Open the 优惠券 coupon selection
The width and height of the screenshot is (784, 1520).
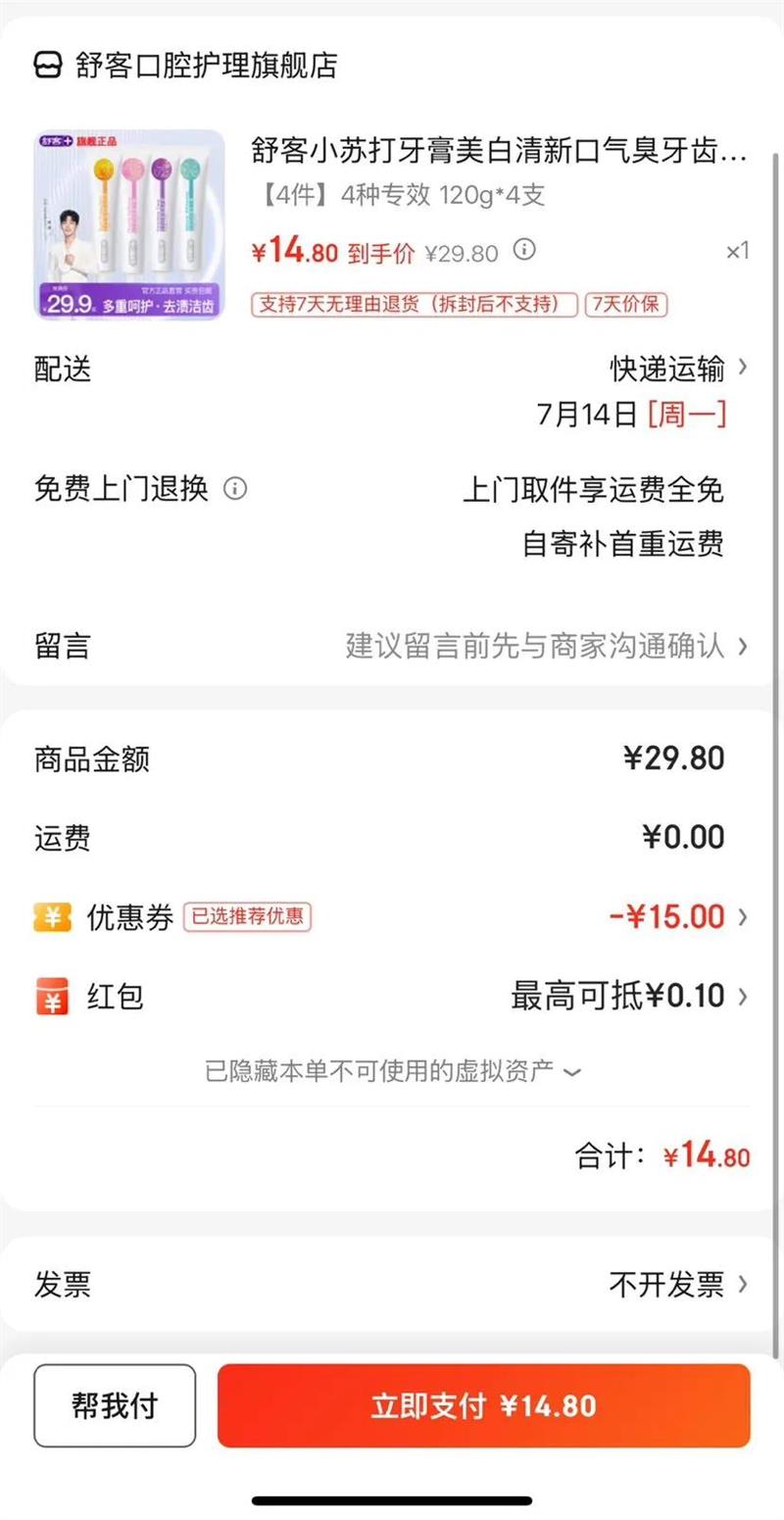tap(678, 917)
